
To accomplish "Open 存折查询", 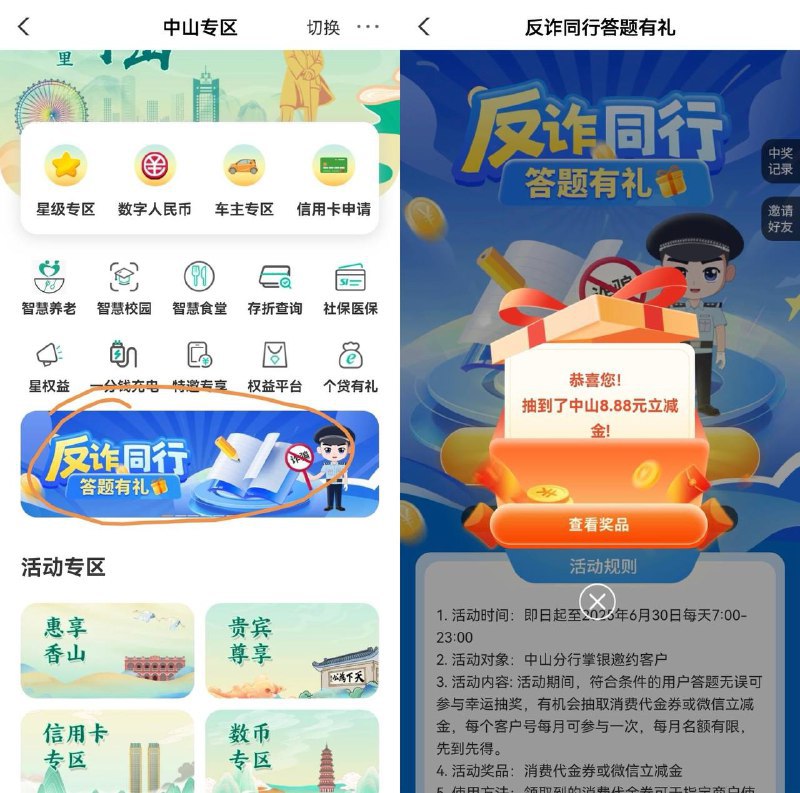I will (x=275, y=287).
